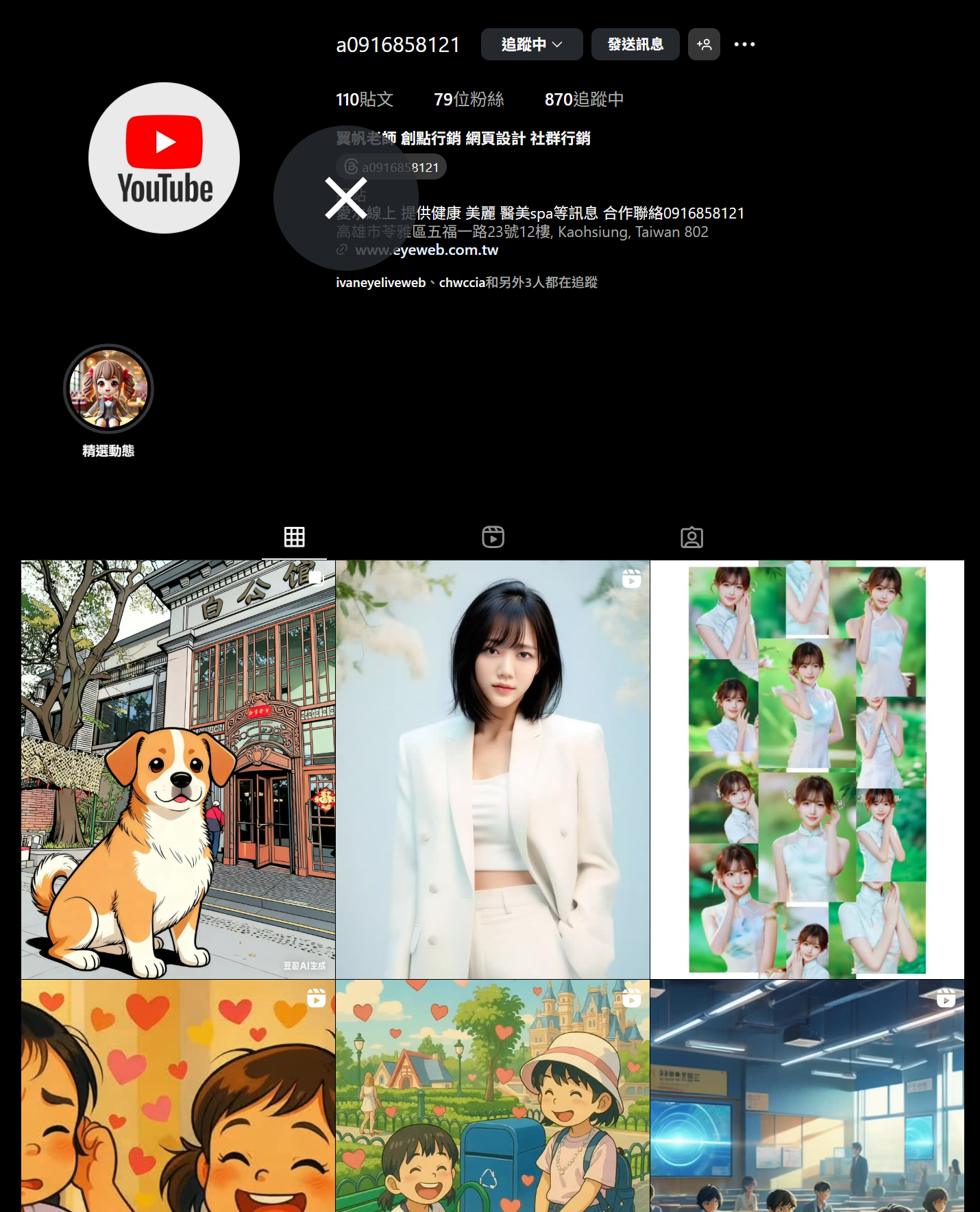Image resolution: width=980 pixels, height=1212 pixels.
Task: Open the castle park children reel
Action: click(493, 1096)
